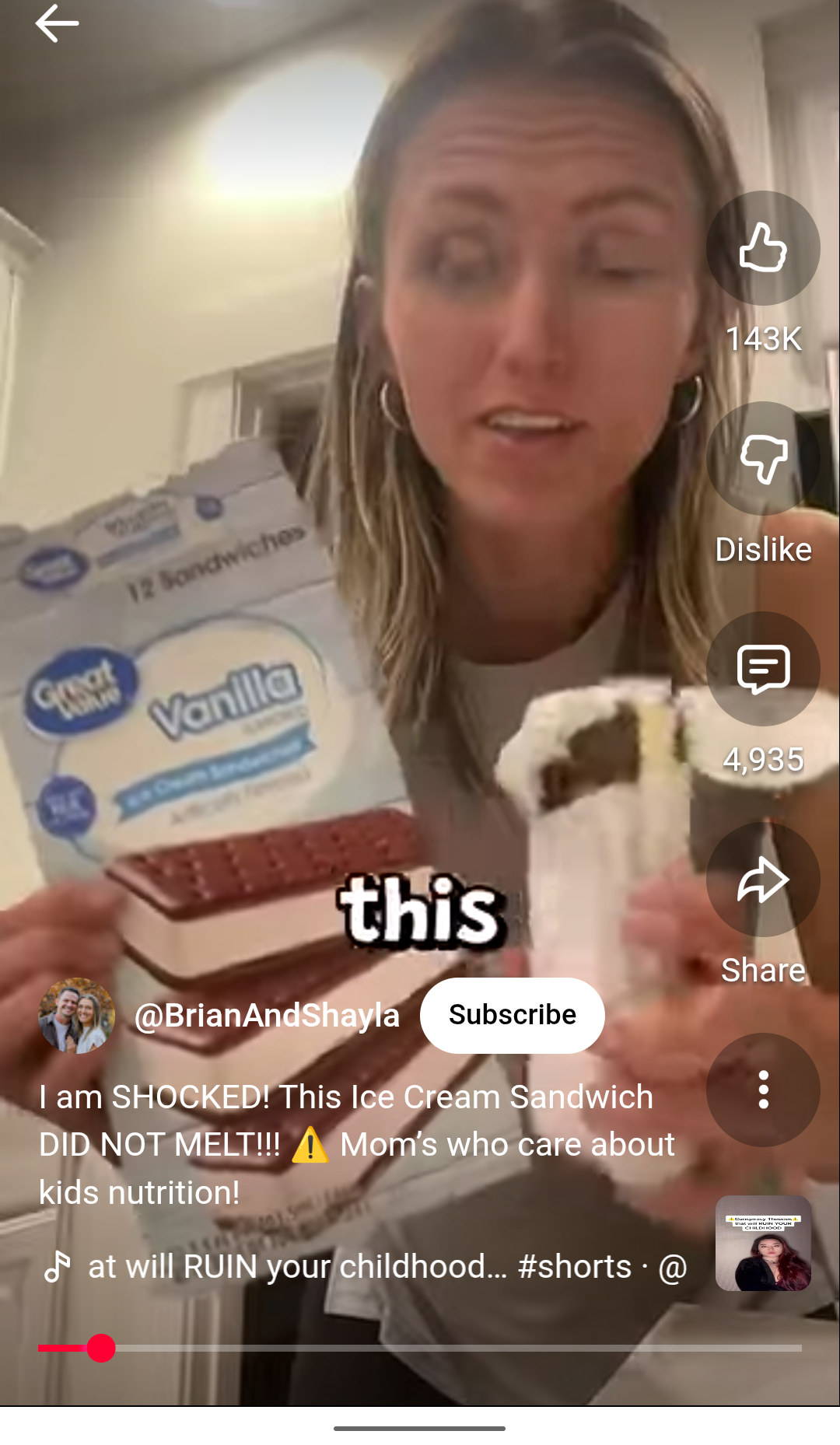Viewport: 840px width, 1445px height.
Task: Dislike this Short video
Action: pos(763,459)
